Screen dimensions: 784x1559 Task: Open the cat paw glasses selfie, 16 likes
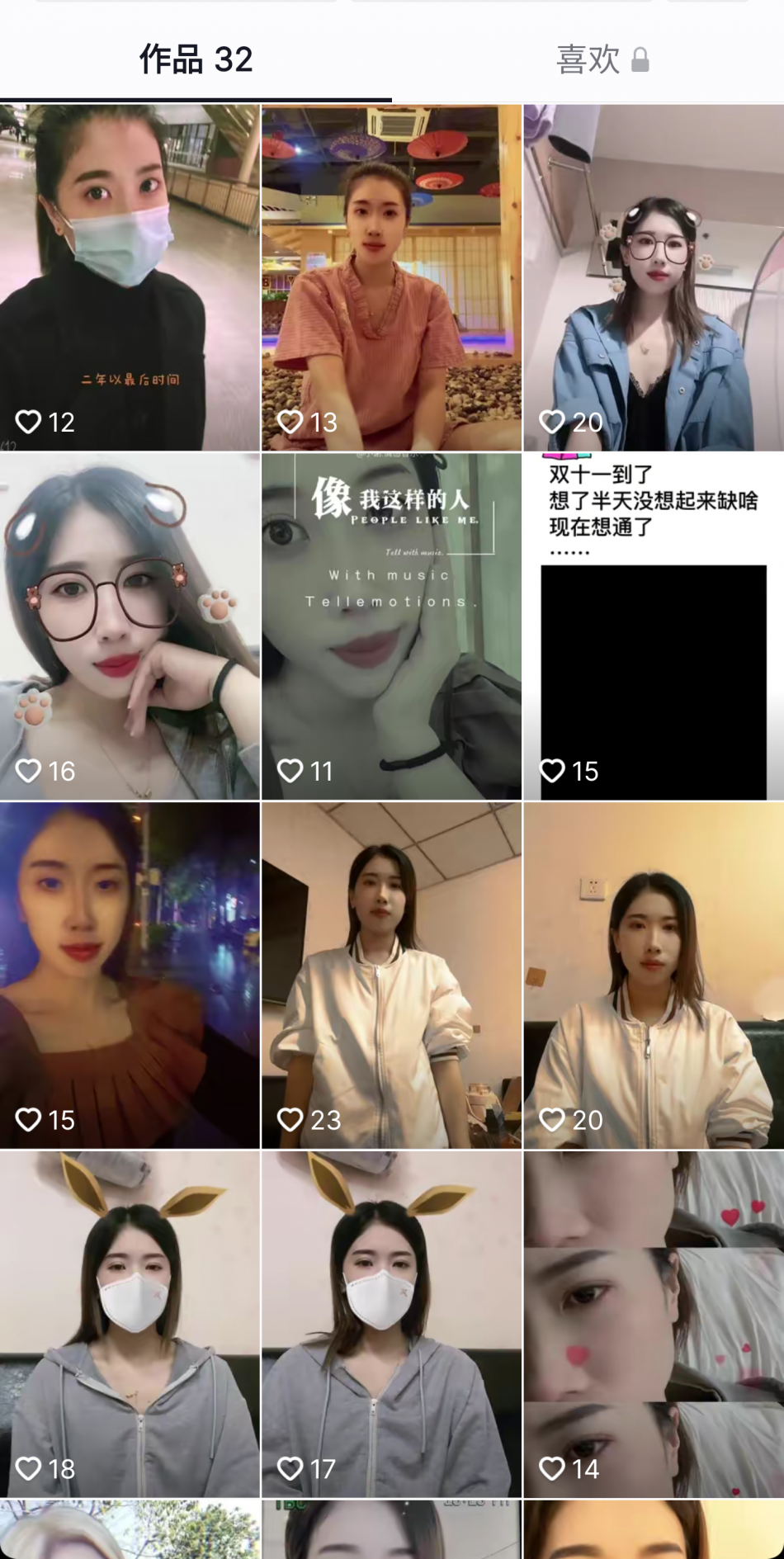tap(130, 626)
